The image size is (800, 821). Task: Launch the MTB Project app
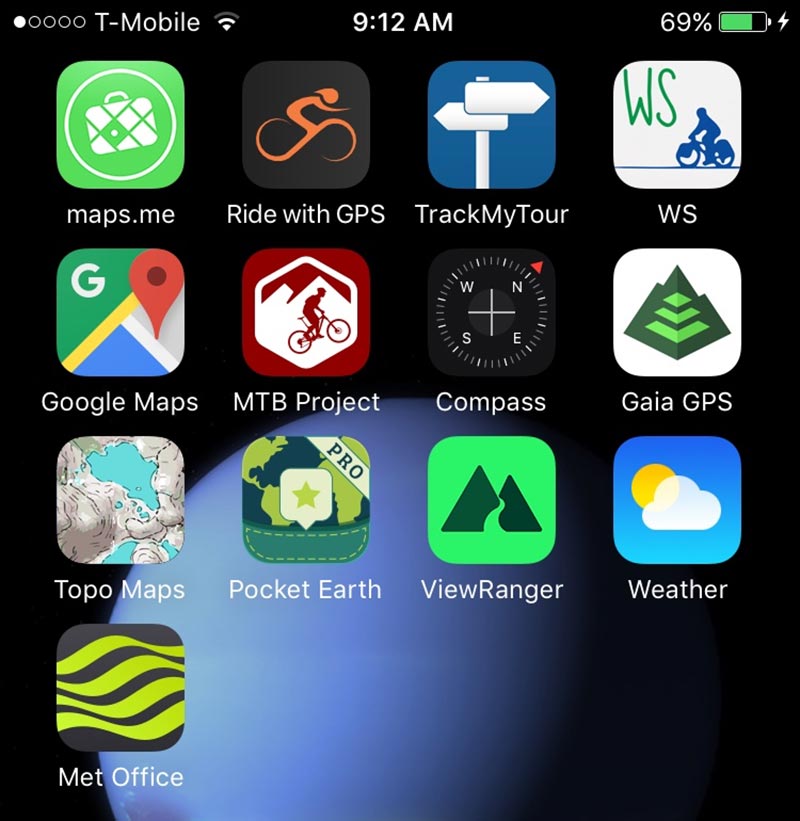click(x=306, y=312)
